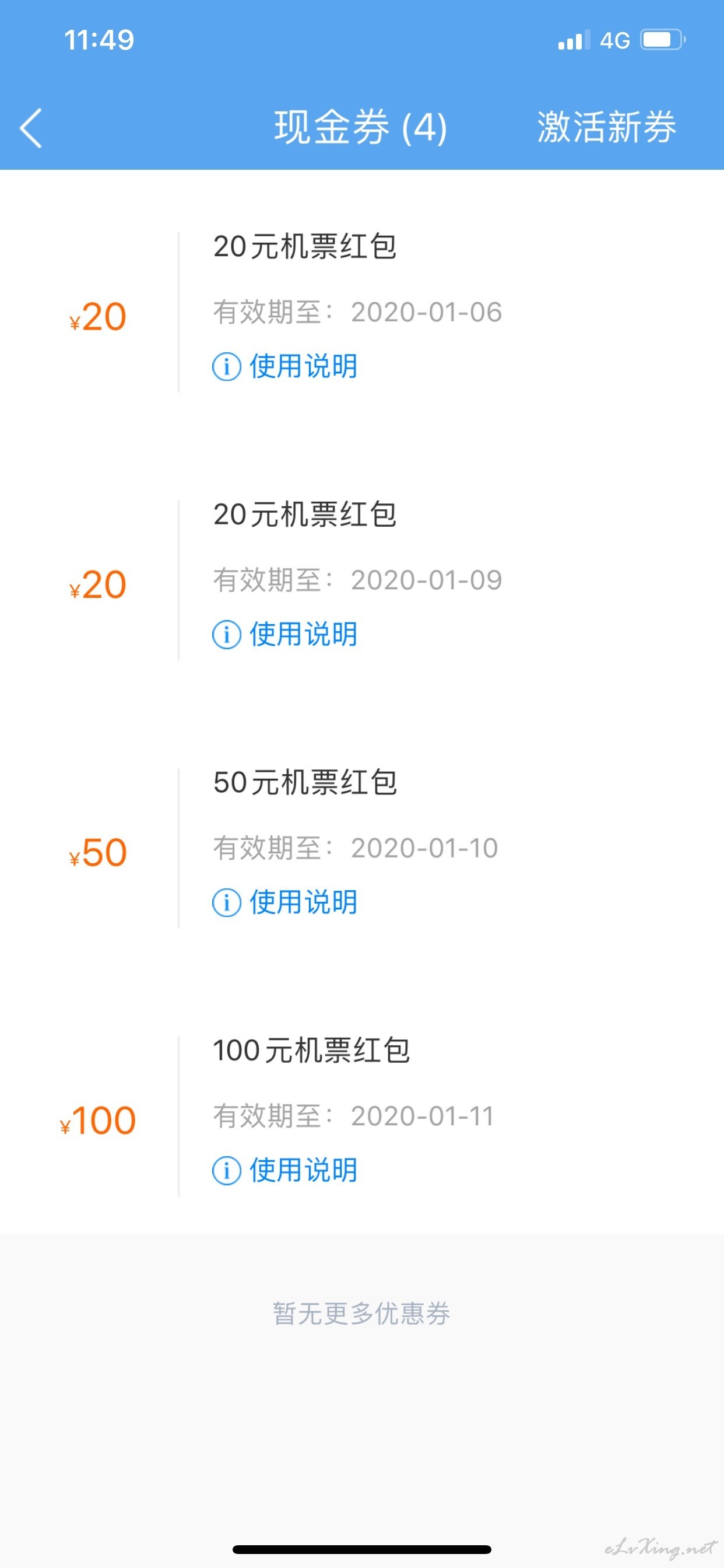Open 使用说明 for coupon expiring 2020-01-06
The image size is (724, 1568).
[x=284, y=366]
